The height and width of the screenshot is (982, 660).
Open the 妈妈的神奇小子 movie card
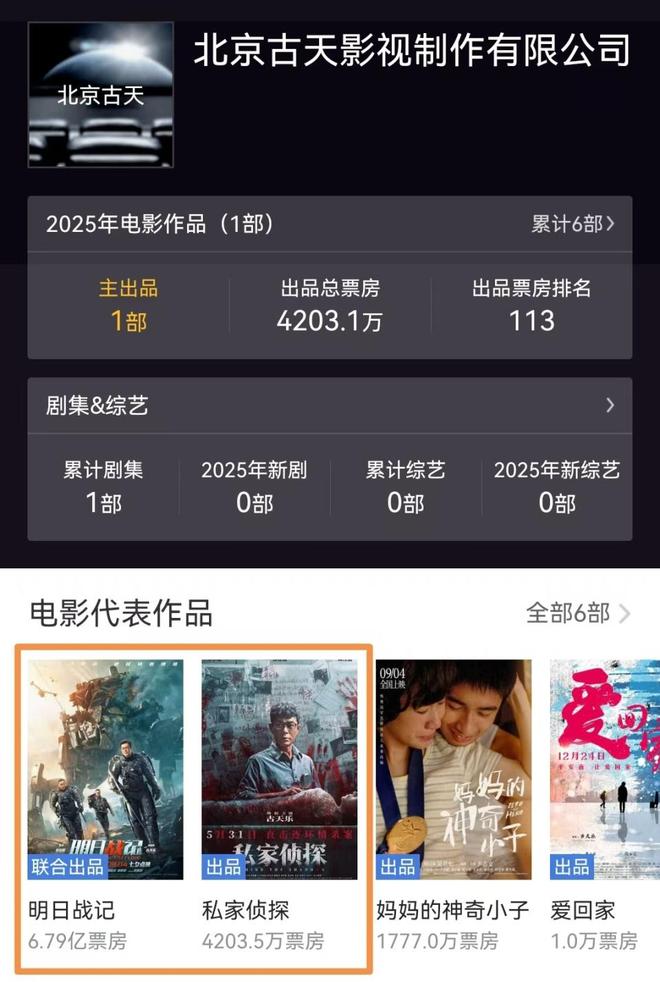pos(453,770)
